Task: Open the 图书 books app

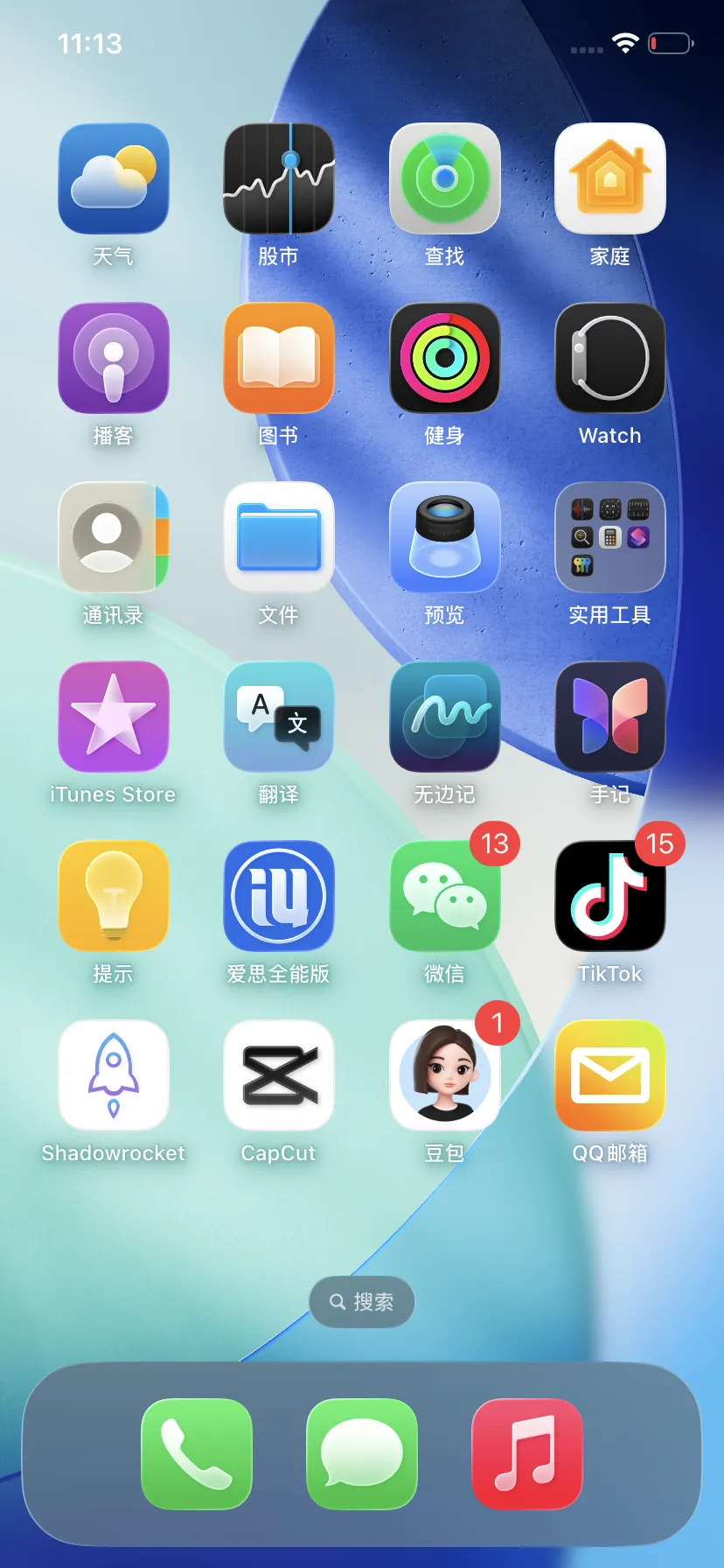Action: tap(279, 358)
